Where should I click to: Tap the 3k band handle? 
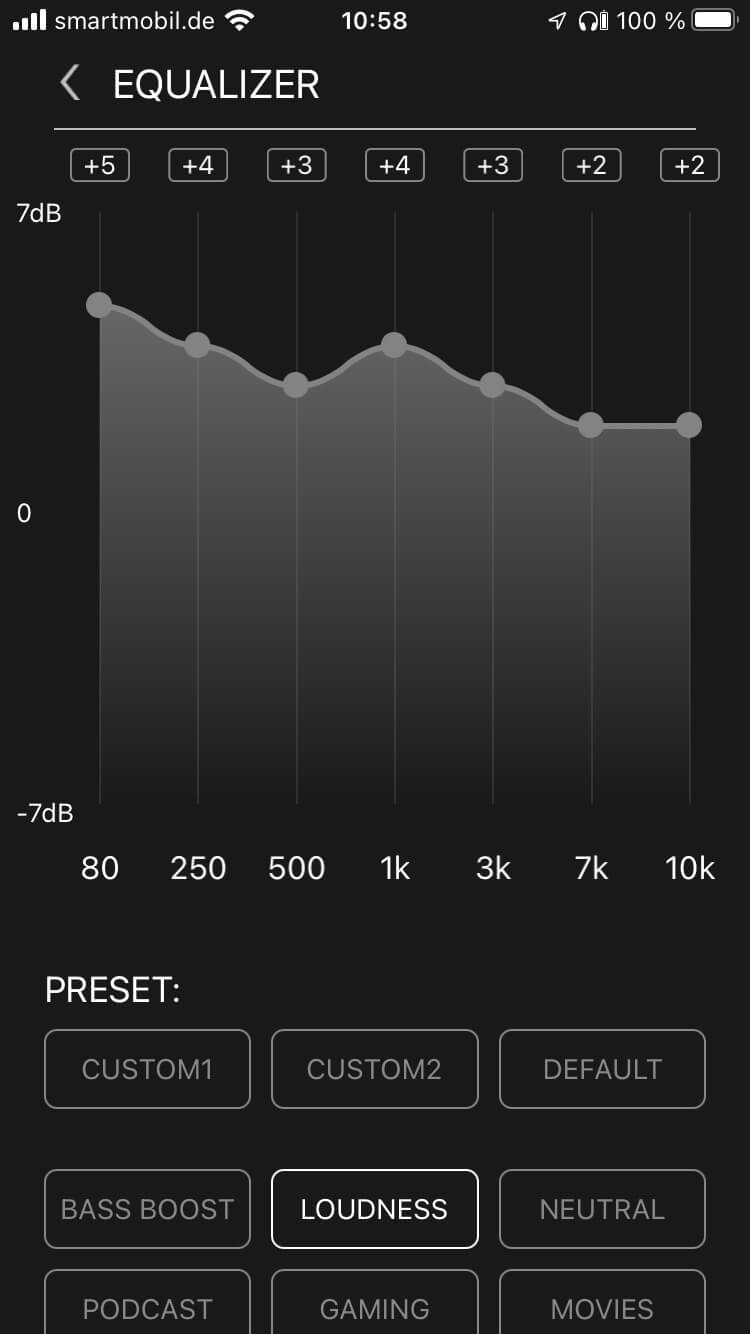coord(492,385)
